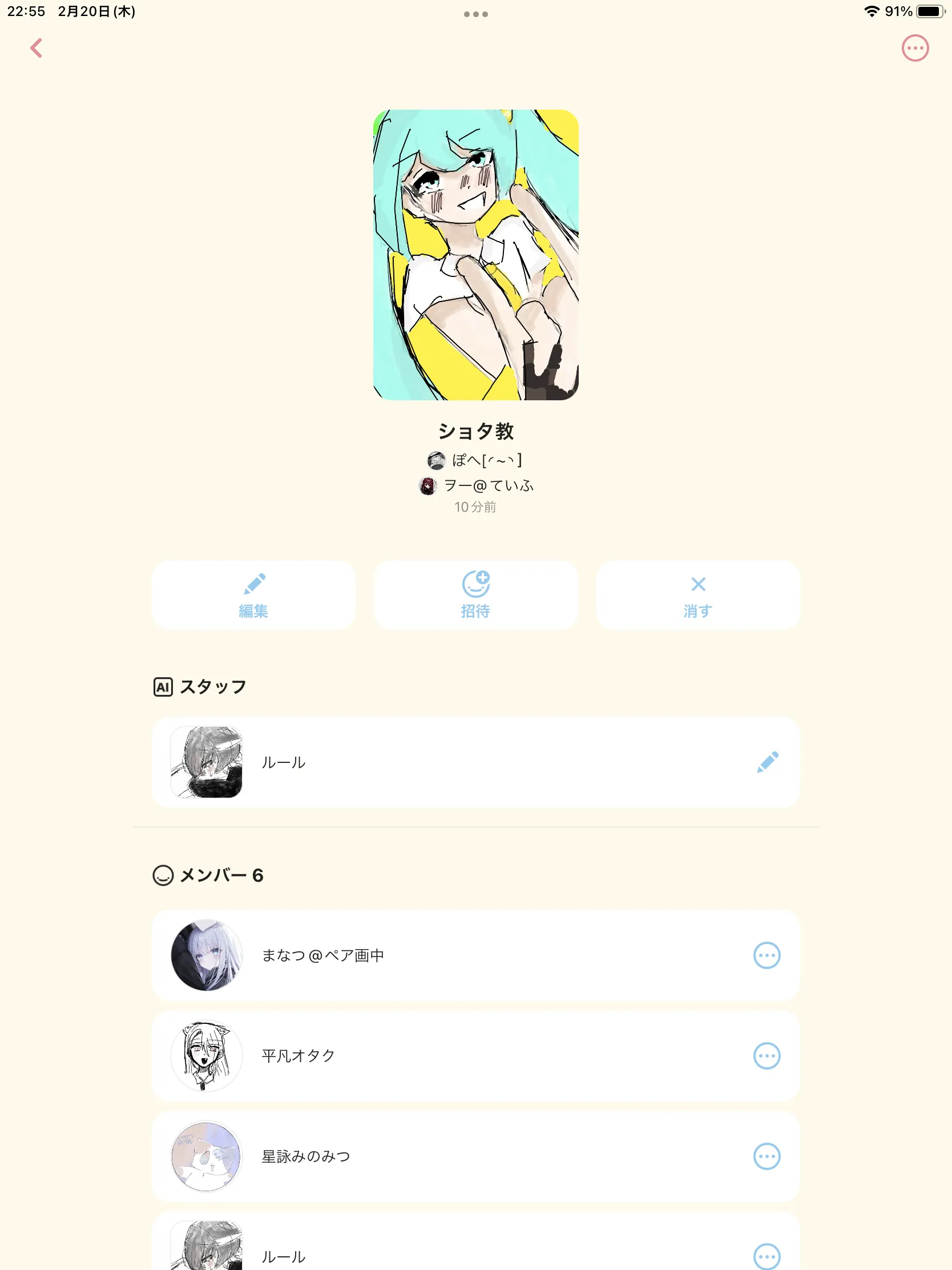Open the pink more options menu
The width and height of the screenshot is (952, 1270).
tap(915, 48)
